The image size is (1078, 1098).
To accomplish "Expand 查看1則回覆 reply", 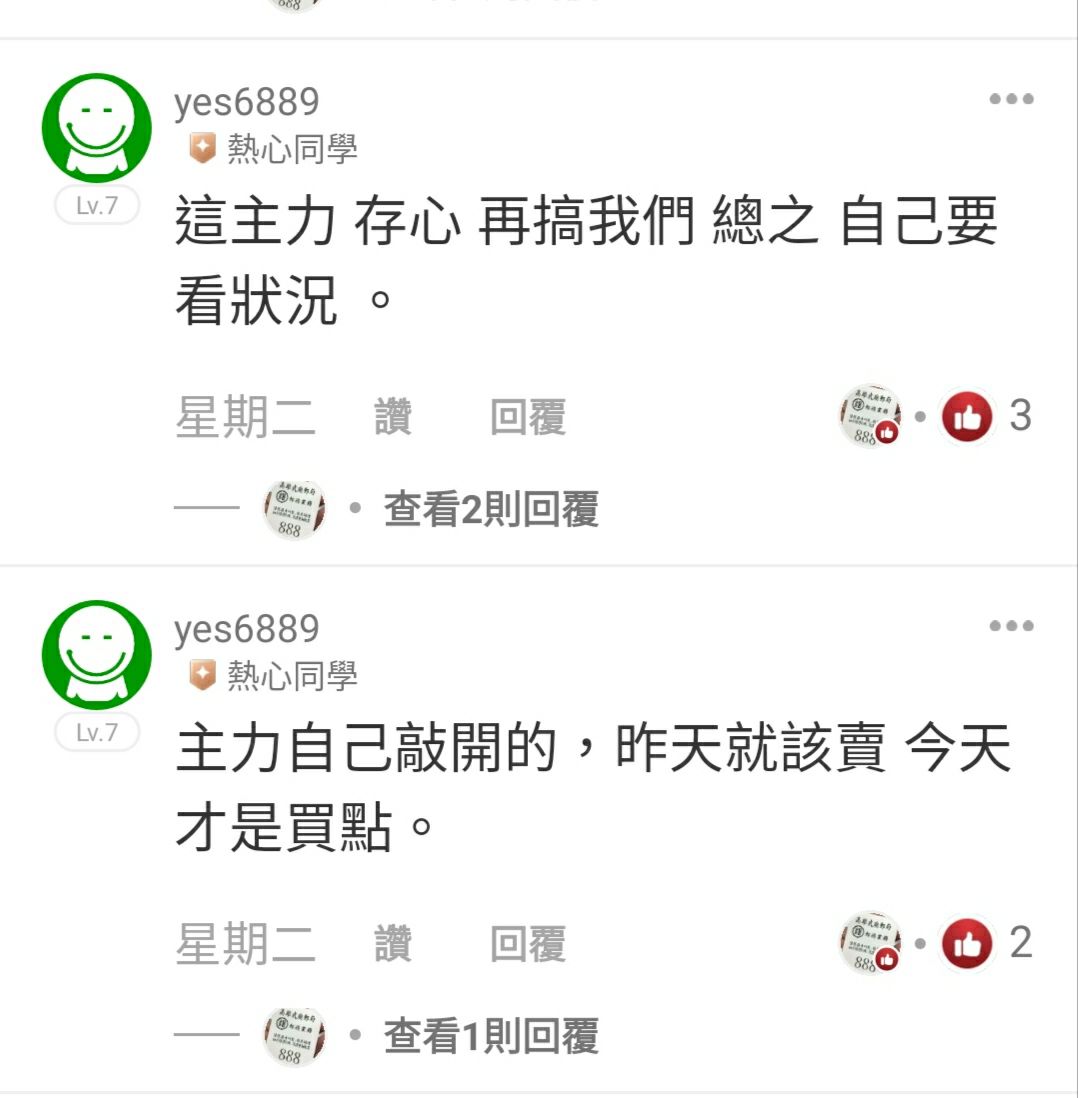I will pyautogui.click(x=490, y=1037).
